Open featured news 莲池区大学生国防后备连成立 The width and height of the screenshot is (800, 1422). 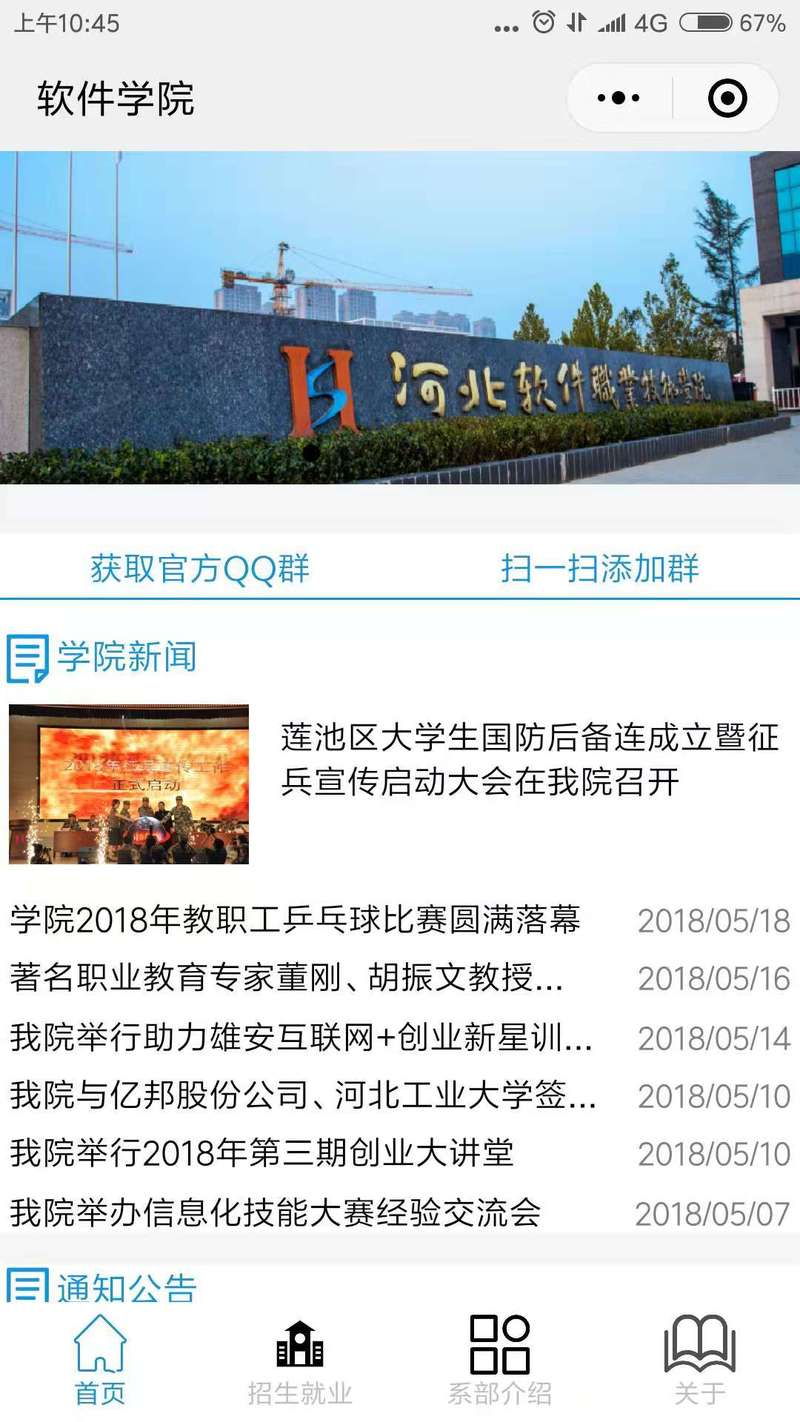(x=400, y=784)
